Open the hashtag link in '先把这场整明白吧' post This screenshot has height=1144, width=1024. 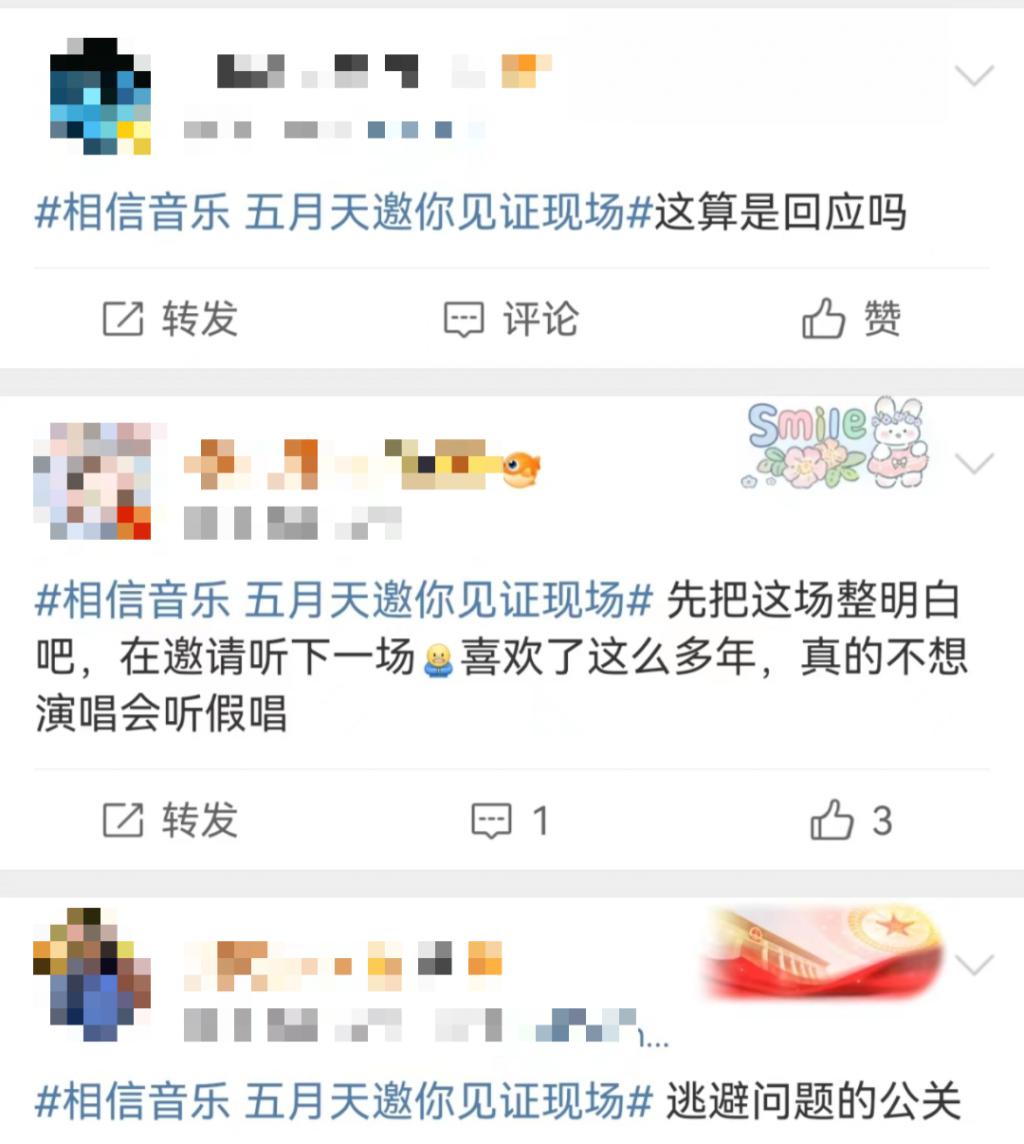pyautogui.click(x=343, y=602)
